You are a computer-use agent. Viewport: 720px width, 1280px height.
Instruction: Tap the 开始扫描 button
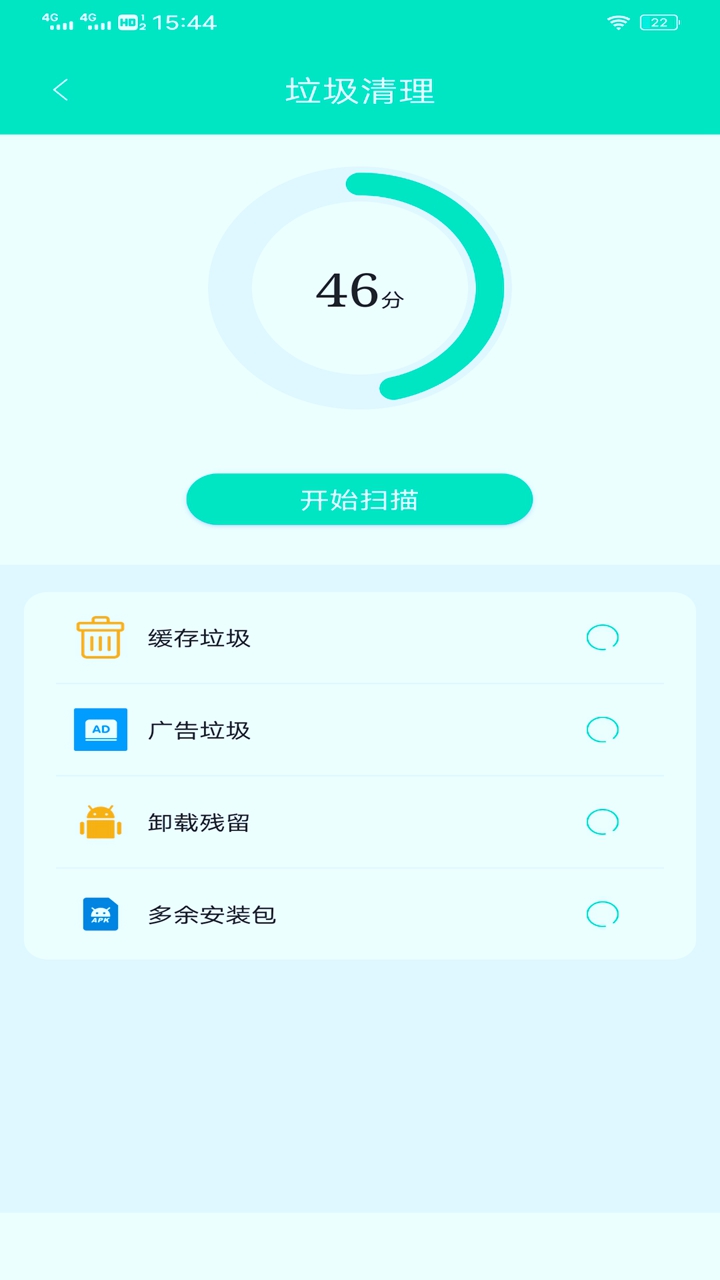(360, 498)
